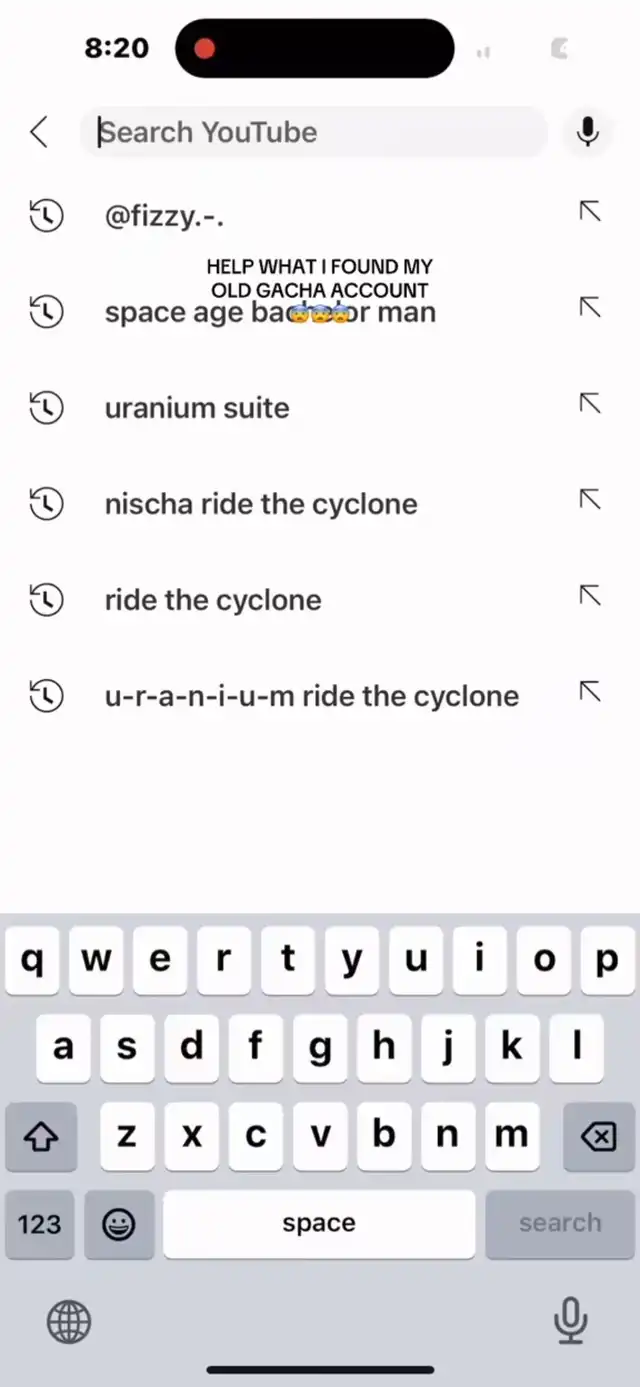The height and width of the screenshot is (1387, 640).
Task: Tap the keyboard backspace key
Action: click(x=598, y=1137)
